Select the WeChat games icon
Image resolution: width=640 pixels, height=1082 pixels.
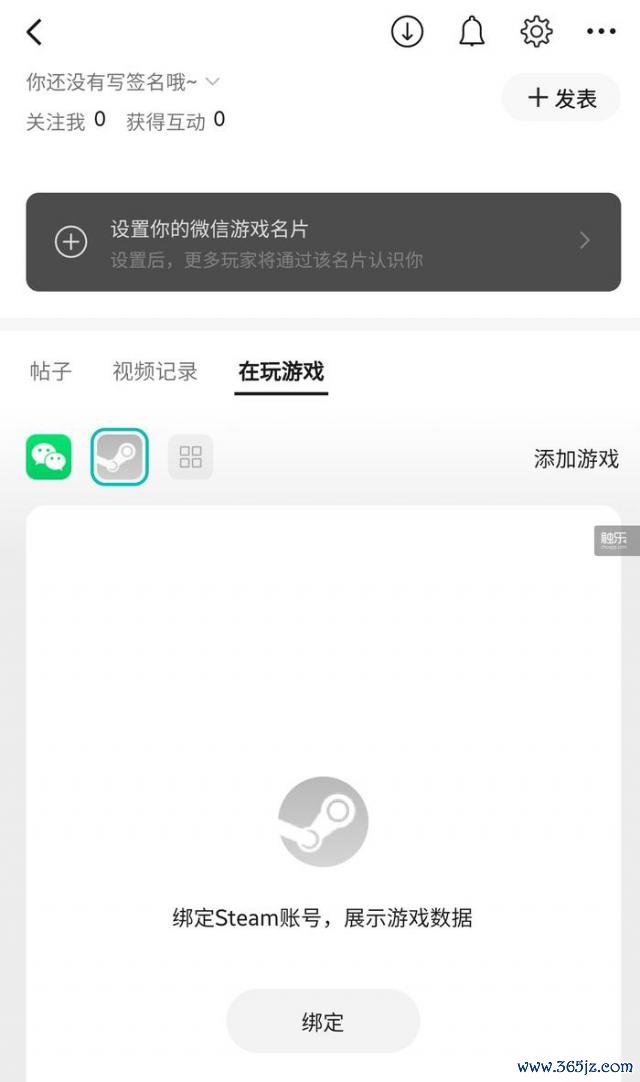(49, 457)
